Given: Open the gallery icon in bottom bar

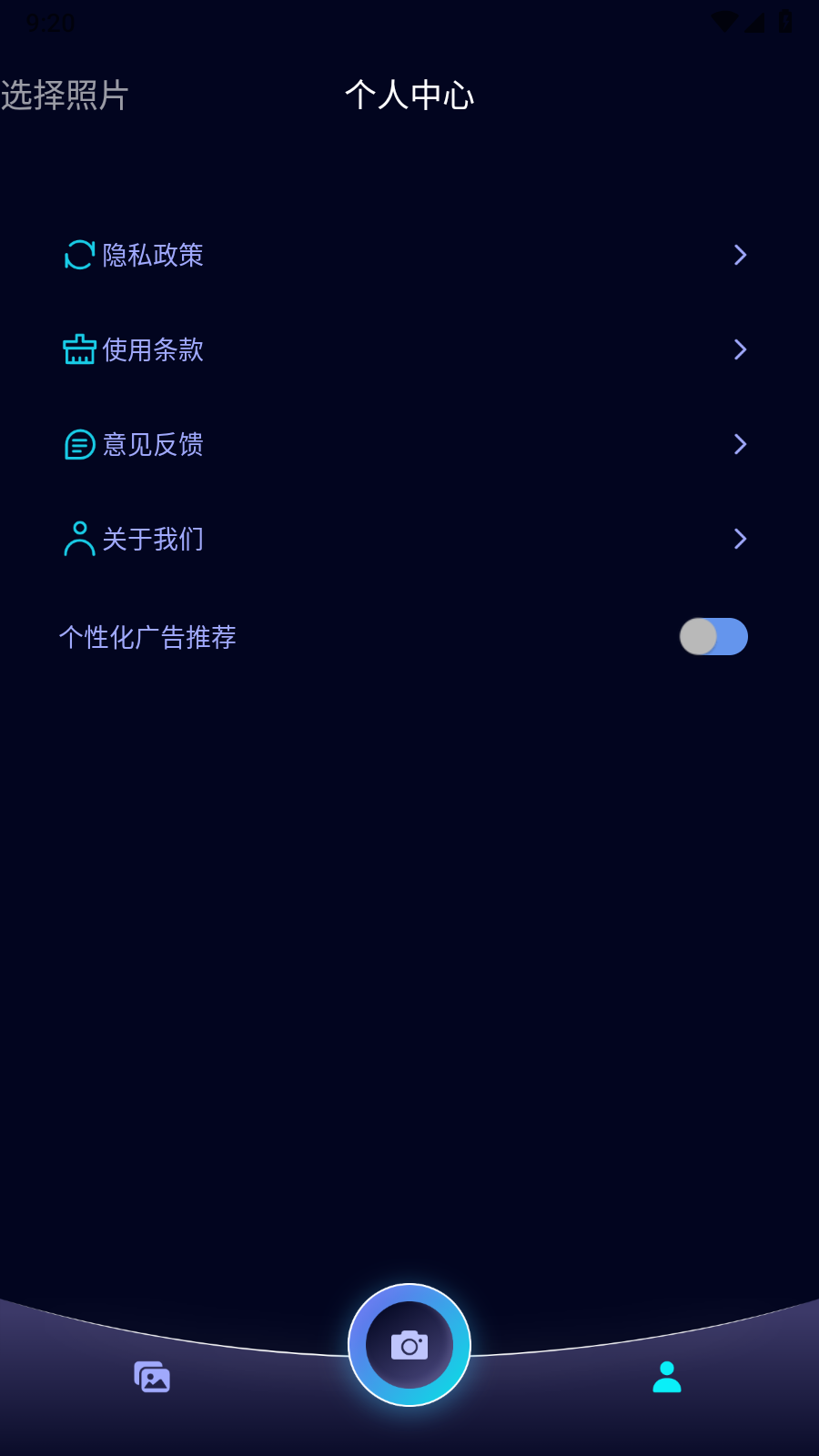Looking at the screenshot, I should (x=151, y=1378).
